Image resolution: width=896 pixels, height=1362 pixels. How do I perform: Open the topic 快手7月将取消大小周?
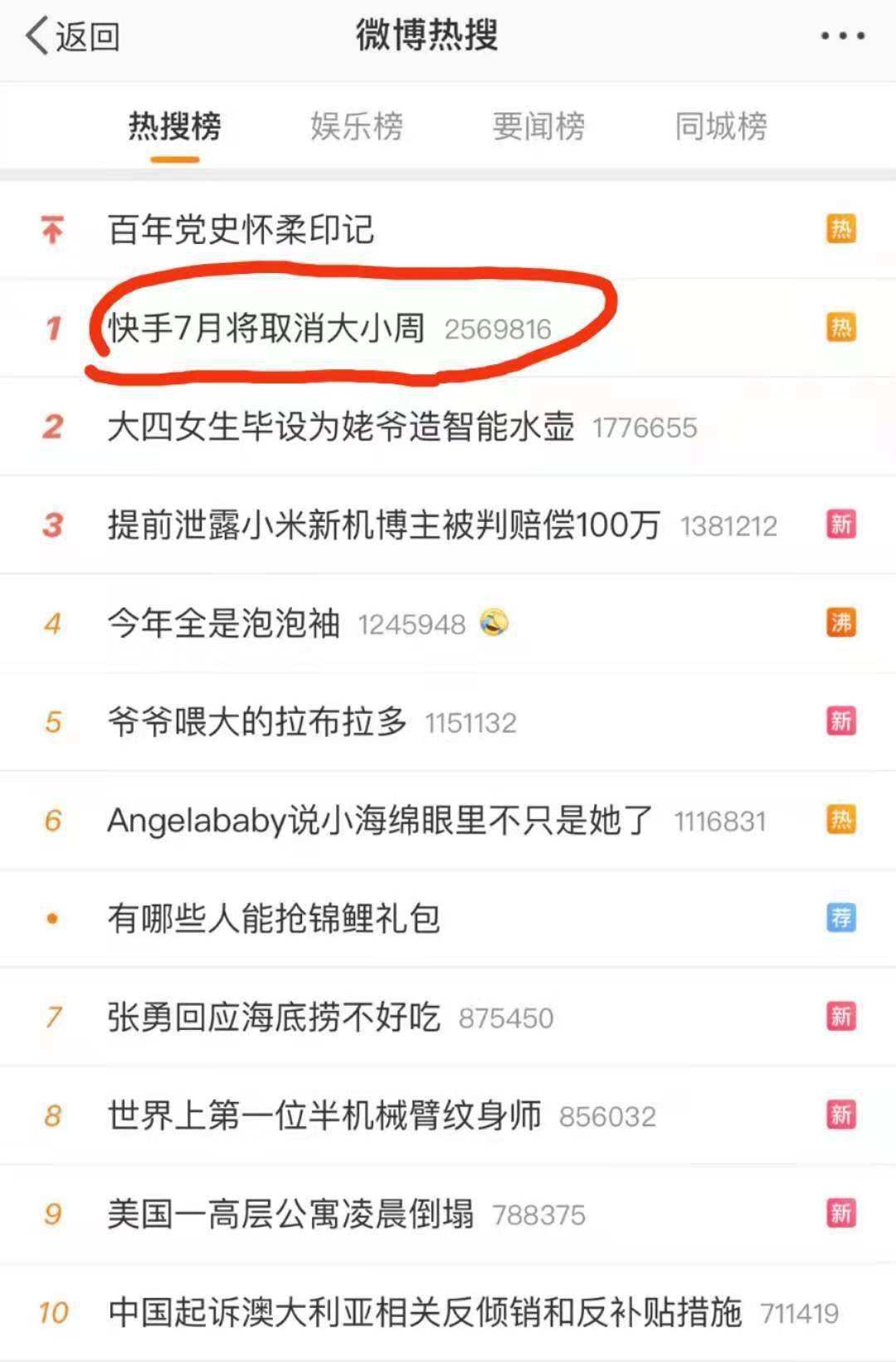point(266,328)
